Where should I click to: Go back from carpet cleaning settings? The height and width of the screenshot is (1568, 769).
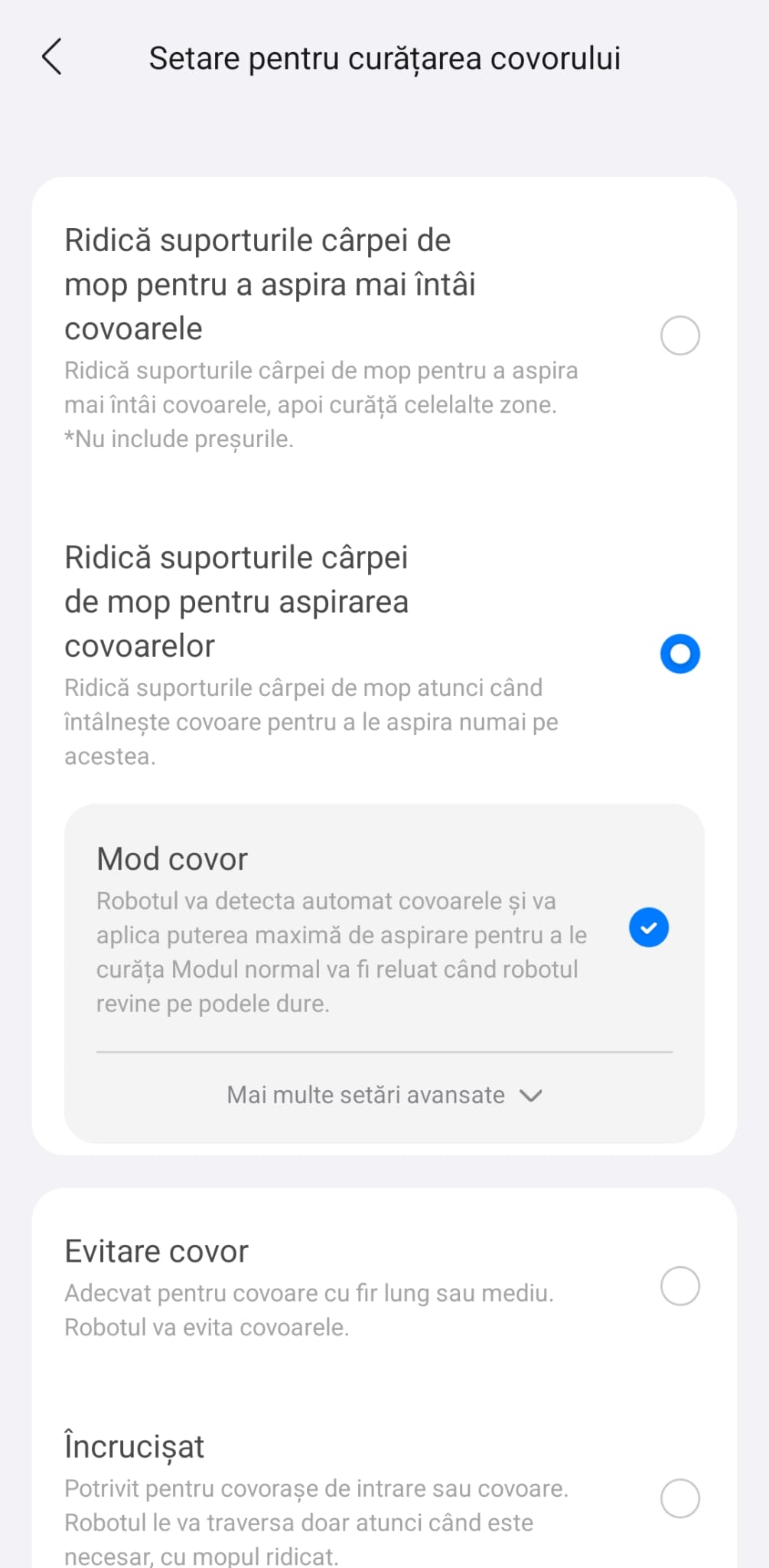[x=52, y=58]
